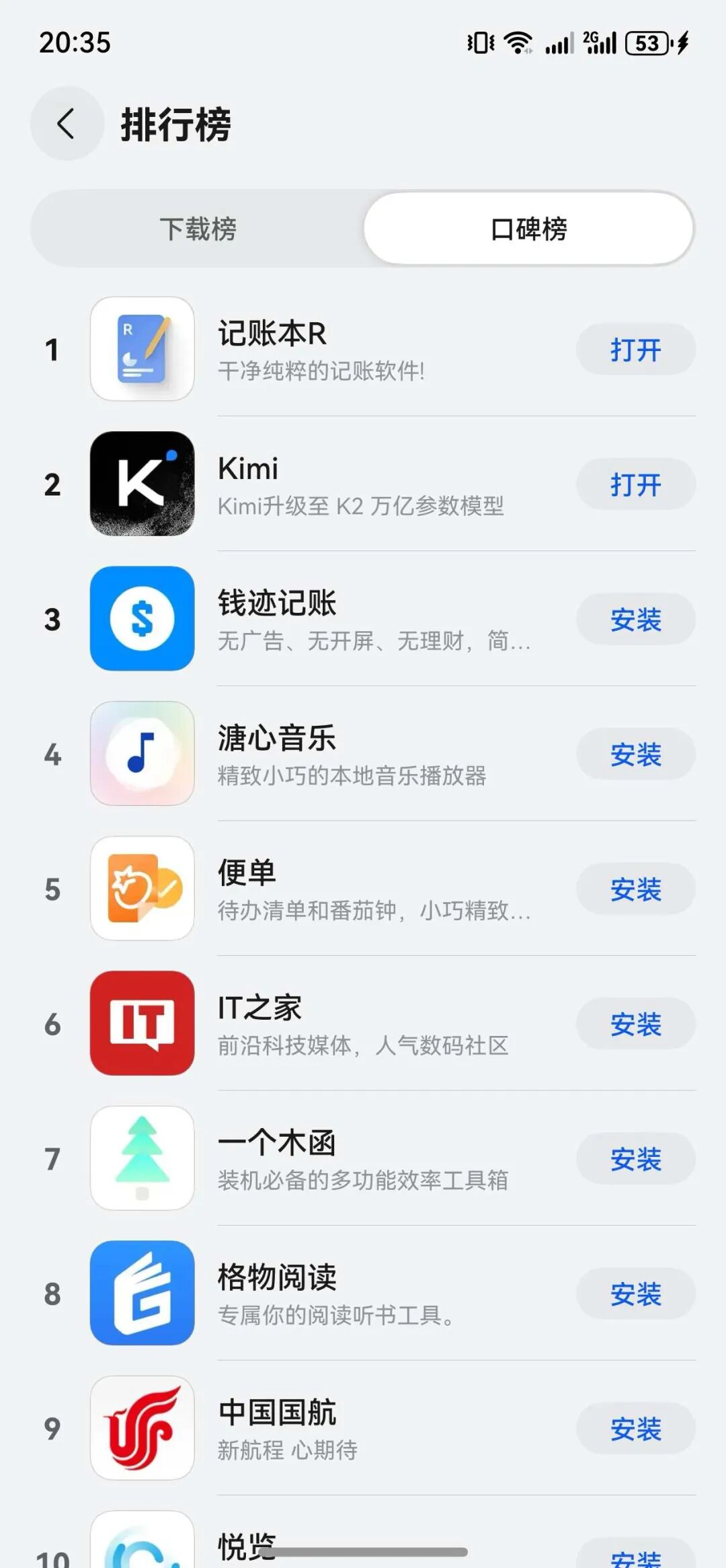726x1568 pixels.
Task: Select the 口碑榜 tab
Action: 528,229
